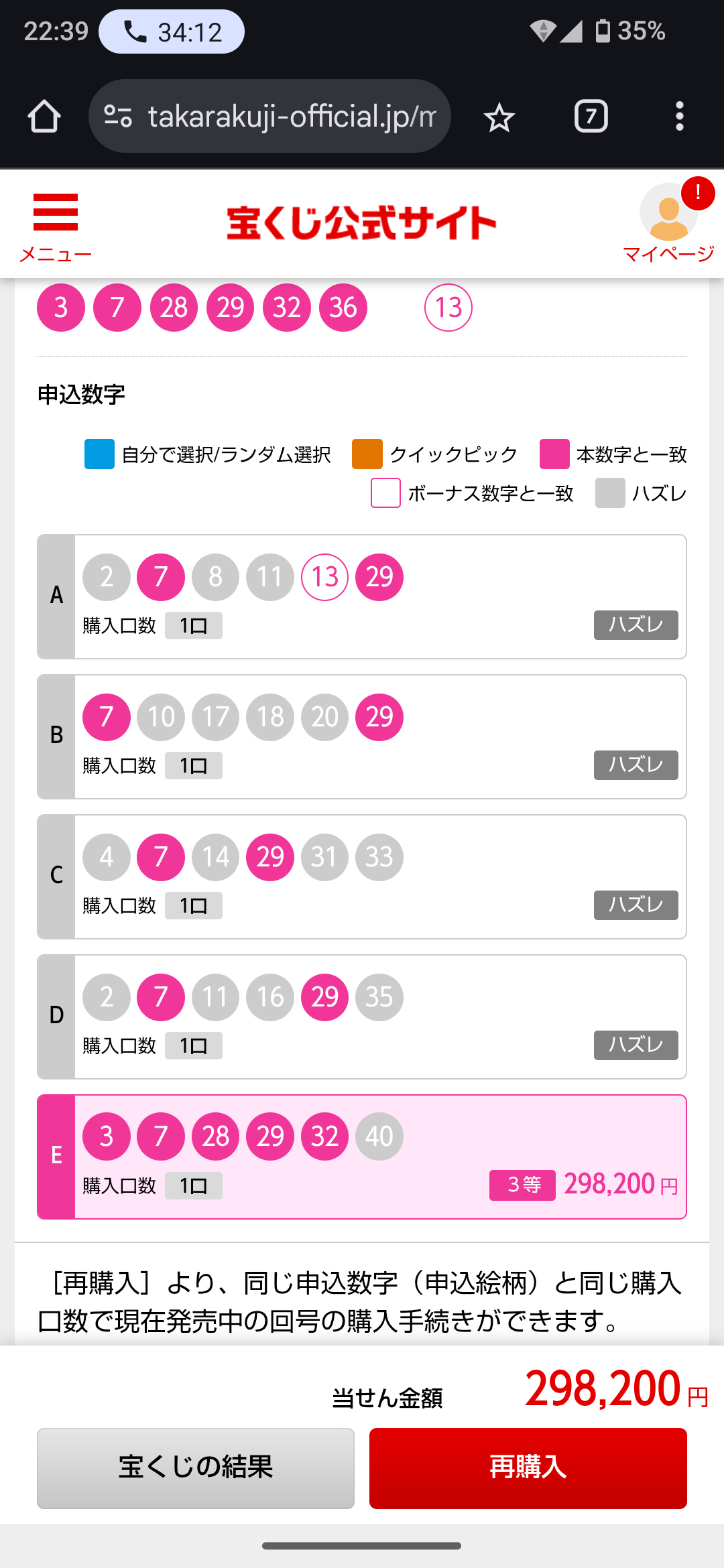The image size is (724, 1568).
Task: View 宝くじの結果 lottery results
Action: tap(196, 1467)
